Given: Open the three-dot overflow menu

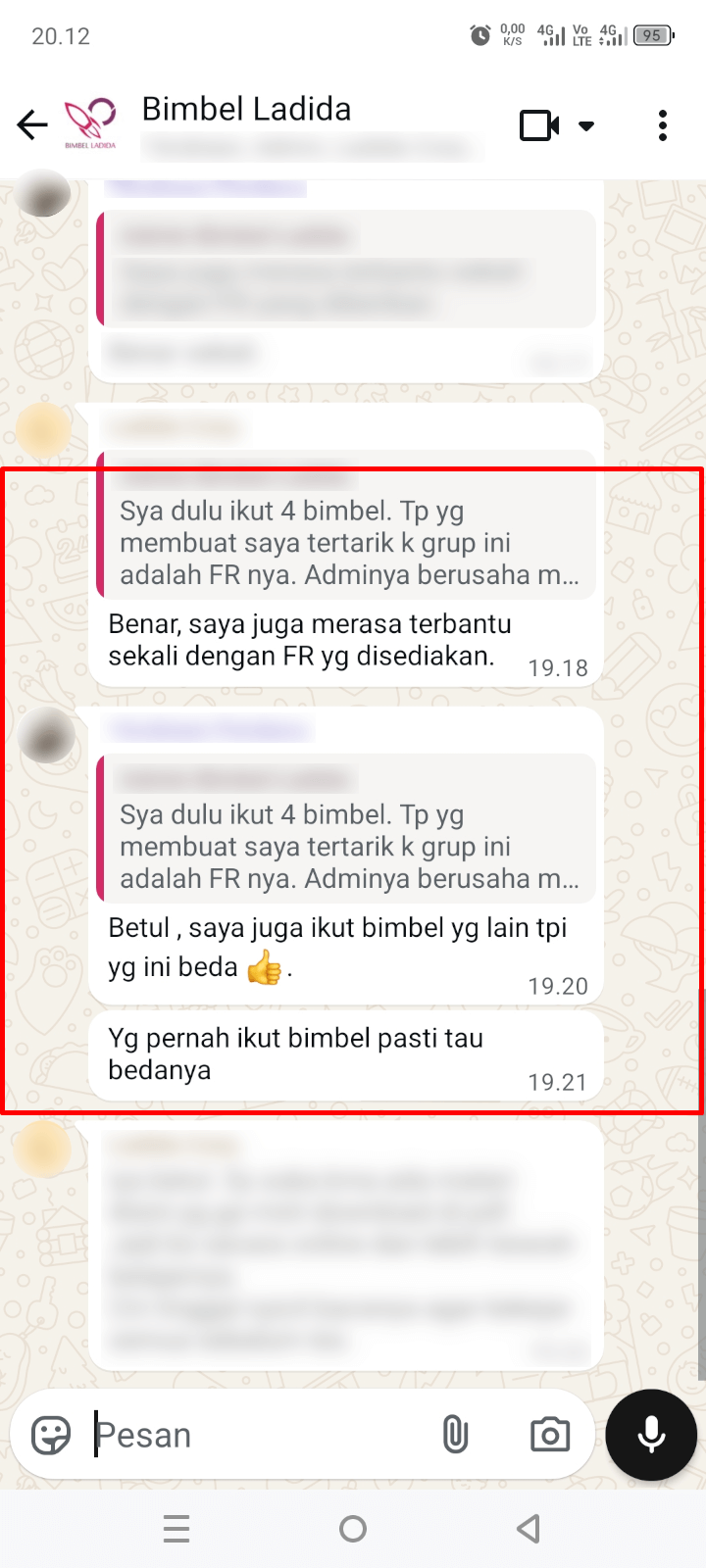Looking at the screenshot, I should point(663,125).
